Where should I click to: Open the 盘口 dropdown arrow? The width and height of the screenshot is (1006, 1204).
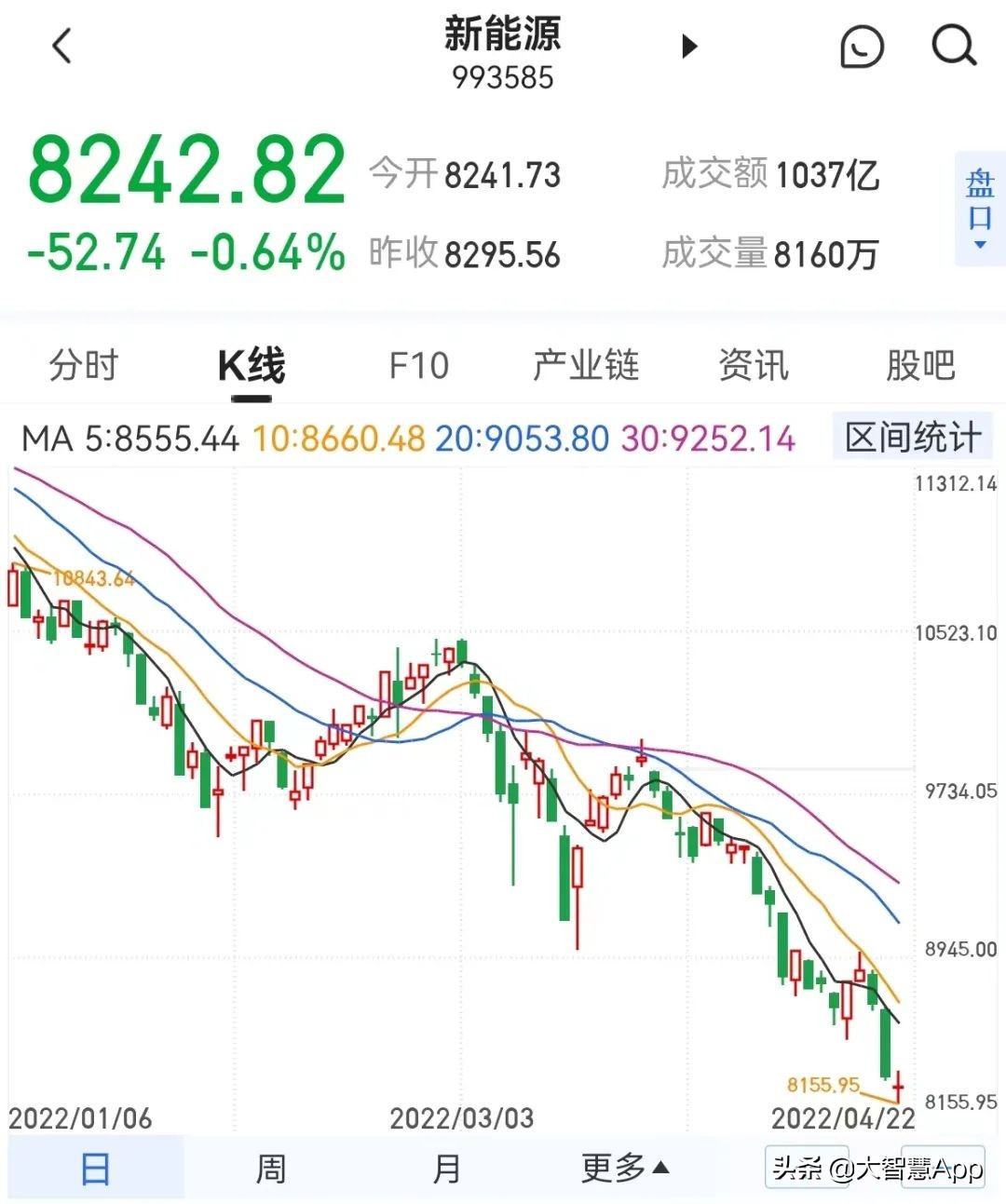click(x=979, y=244)
